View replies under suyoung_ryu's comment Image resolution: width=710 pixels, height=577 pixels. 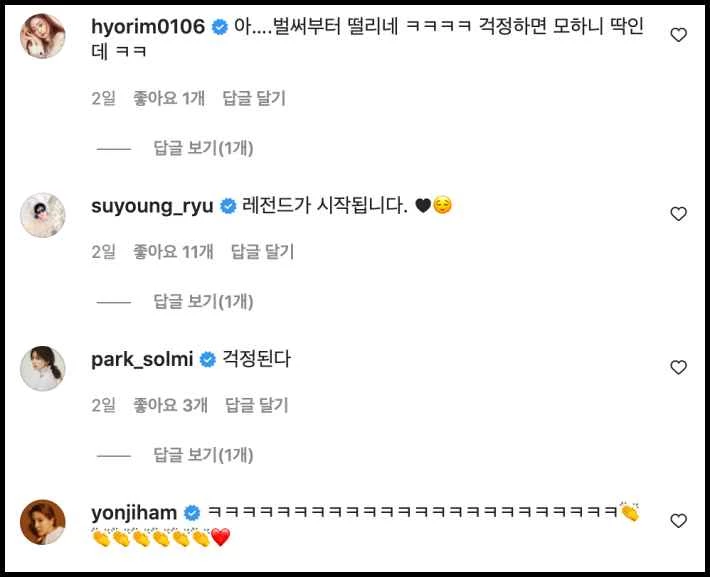[x=203, y=301]
